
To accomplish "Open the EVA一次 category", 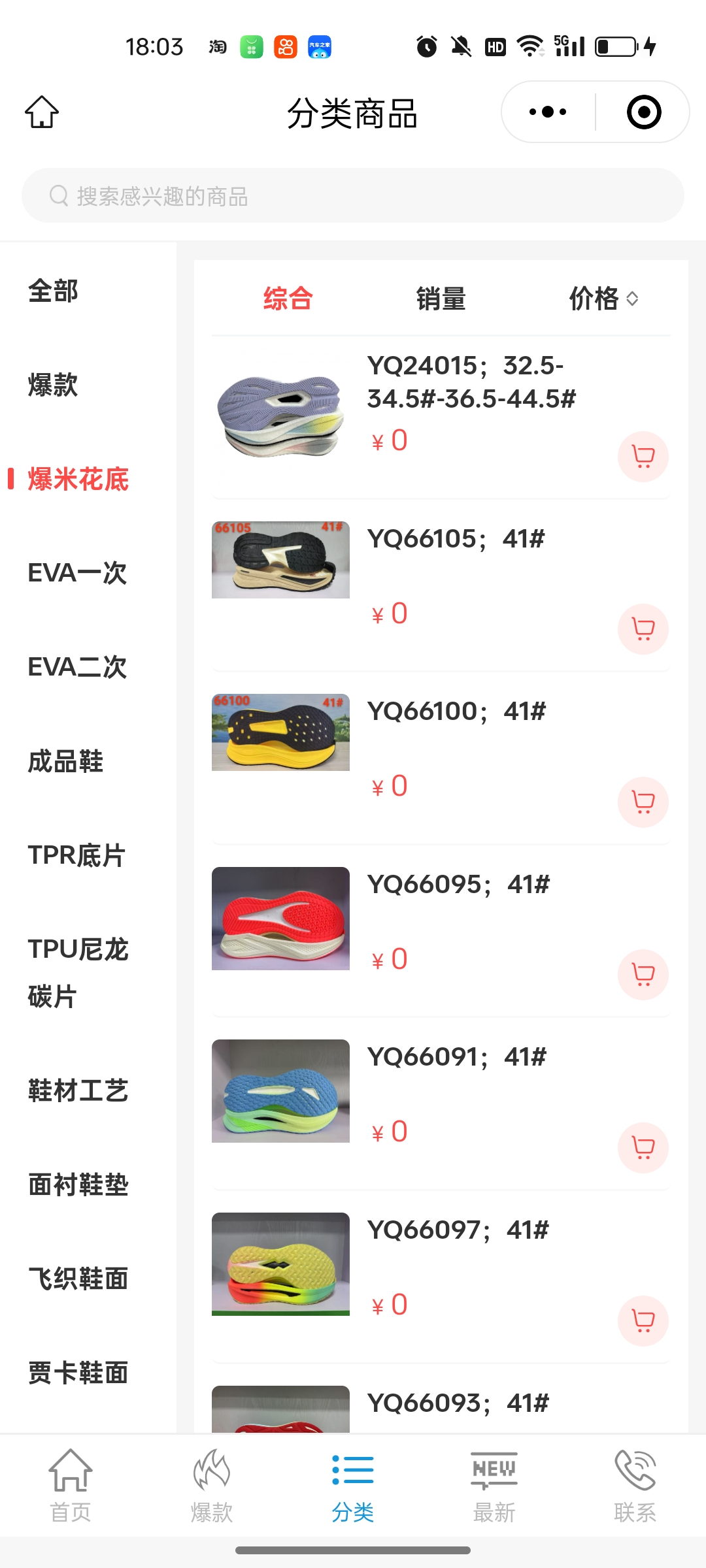I will click(x=77, y=573).
